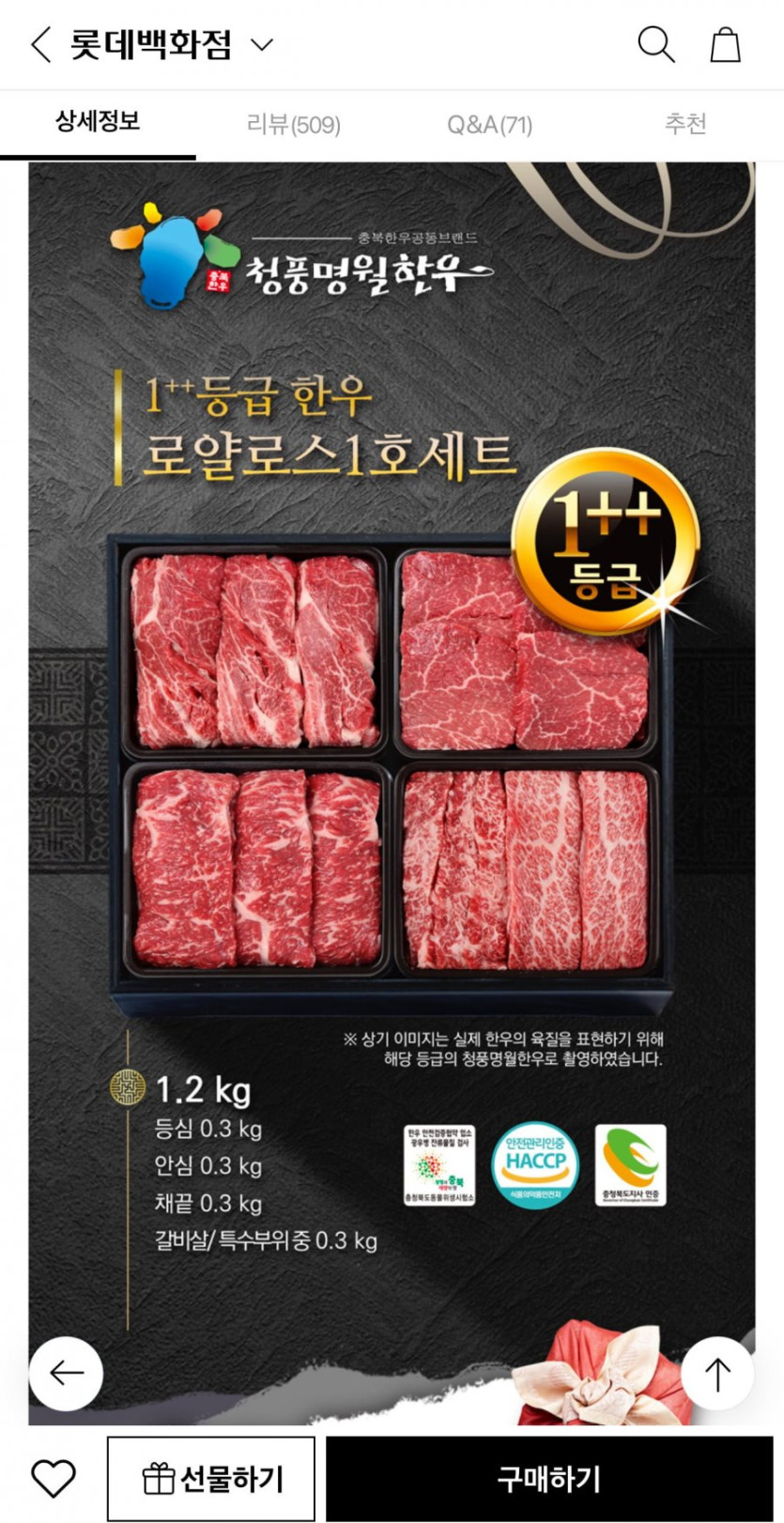Tap the floating left-arrow button
This screenshot has height=1523, width=784.
pyautogui.click(x=66, y=1374)
